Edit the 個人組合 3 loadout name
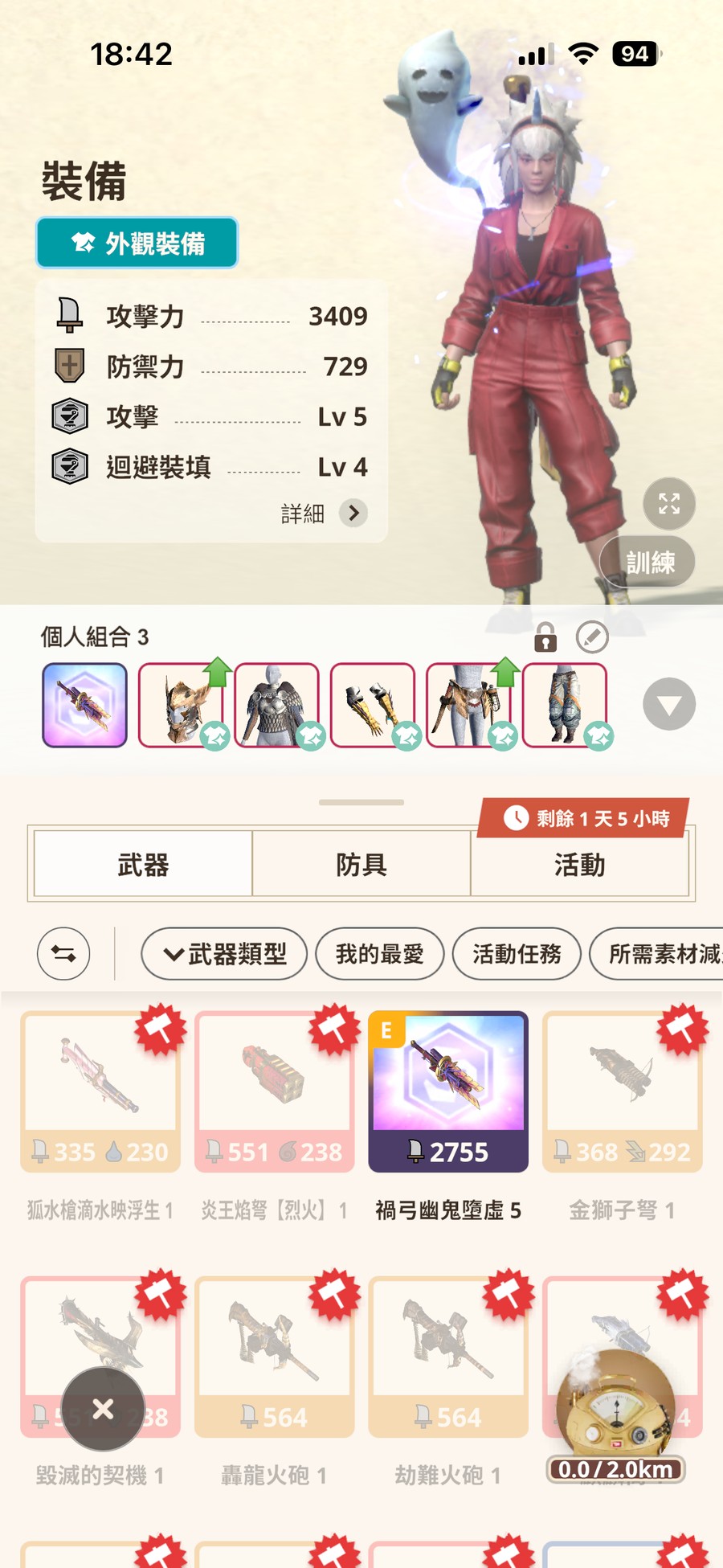Viewport: 723px width, 1568px height. [592, 638]
